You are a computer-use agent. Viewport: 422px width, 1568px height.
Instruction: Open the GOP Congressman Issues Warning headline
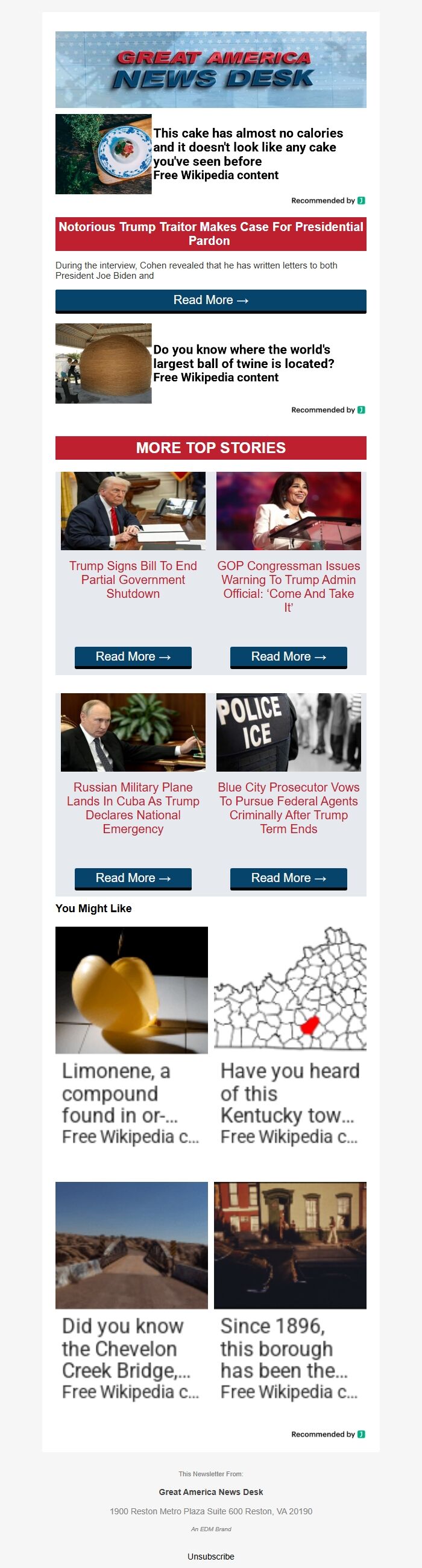point(288,586)
